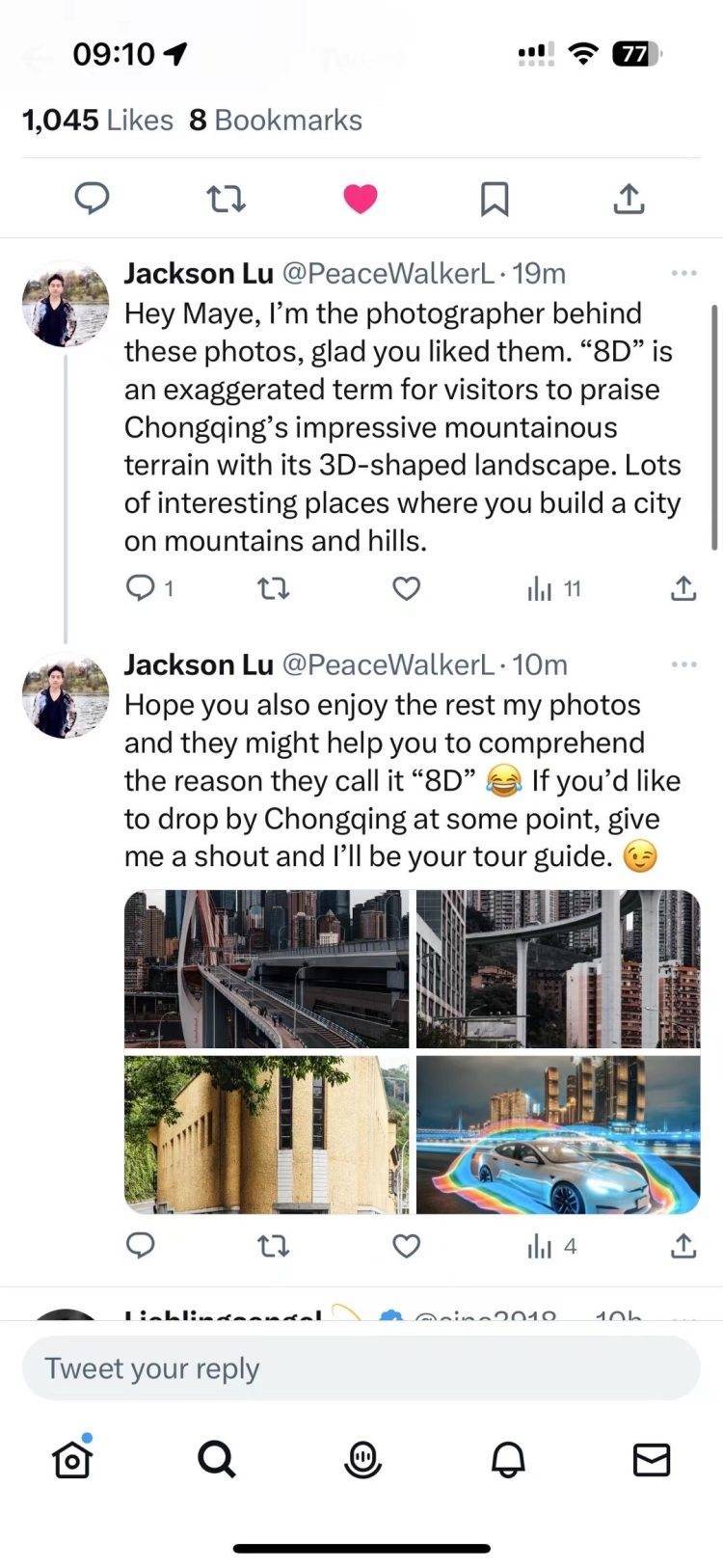Open the Spaces tab
723x1568 pixels.
tap(362, 1459)
